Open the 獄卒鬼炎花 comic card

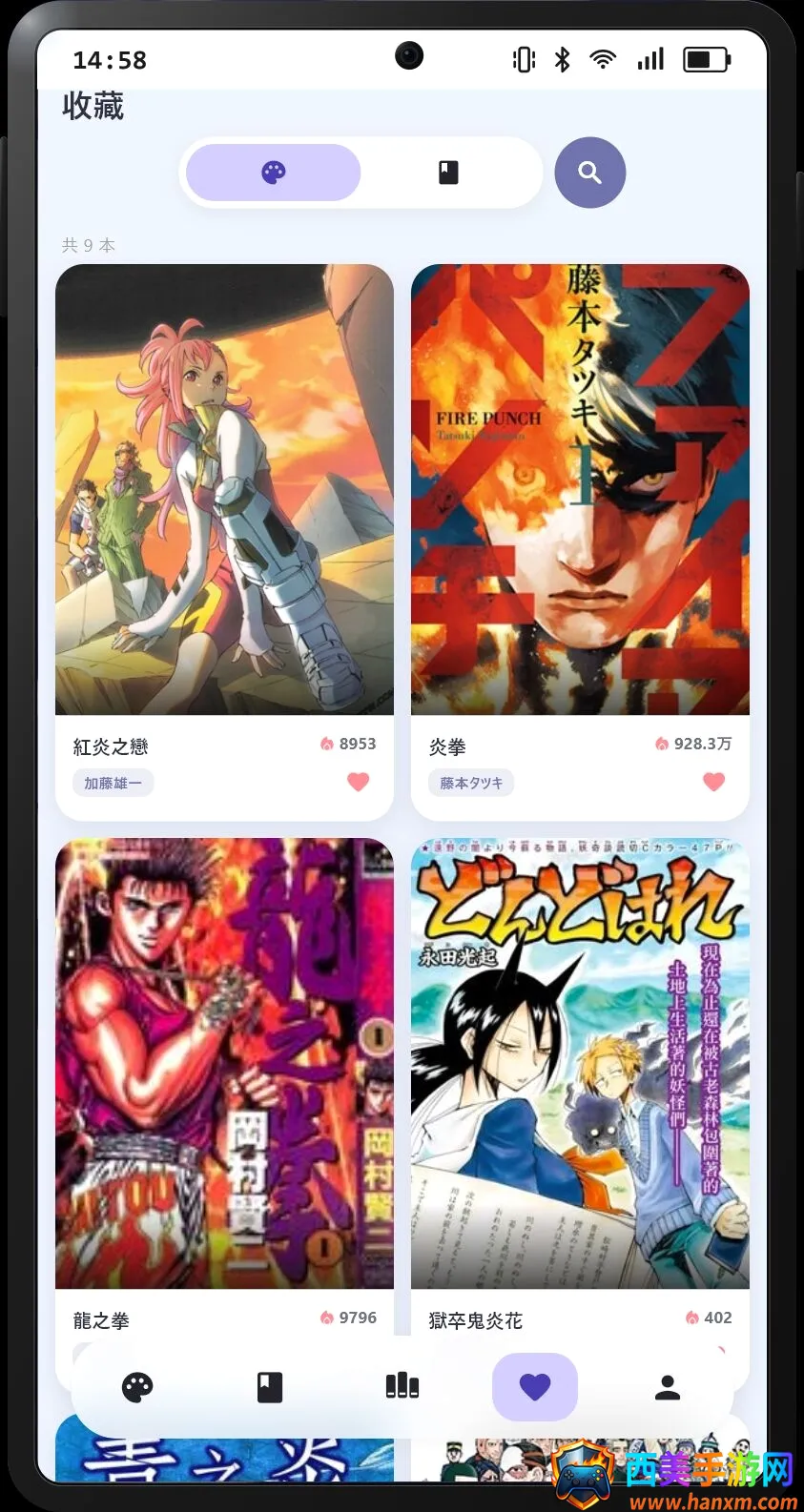pos(580,1087)
